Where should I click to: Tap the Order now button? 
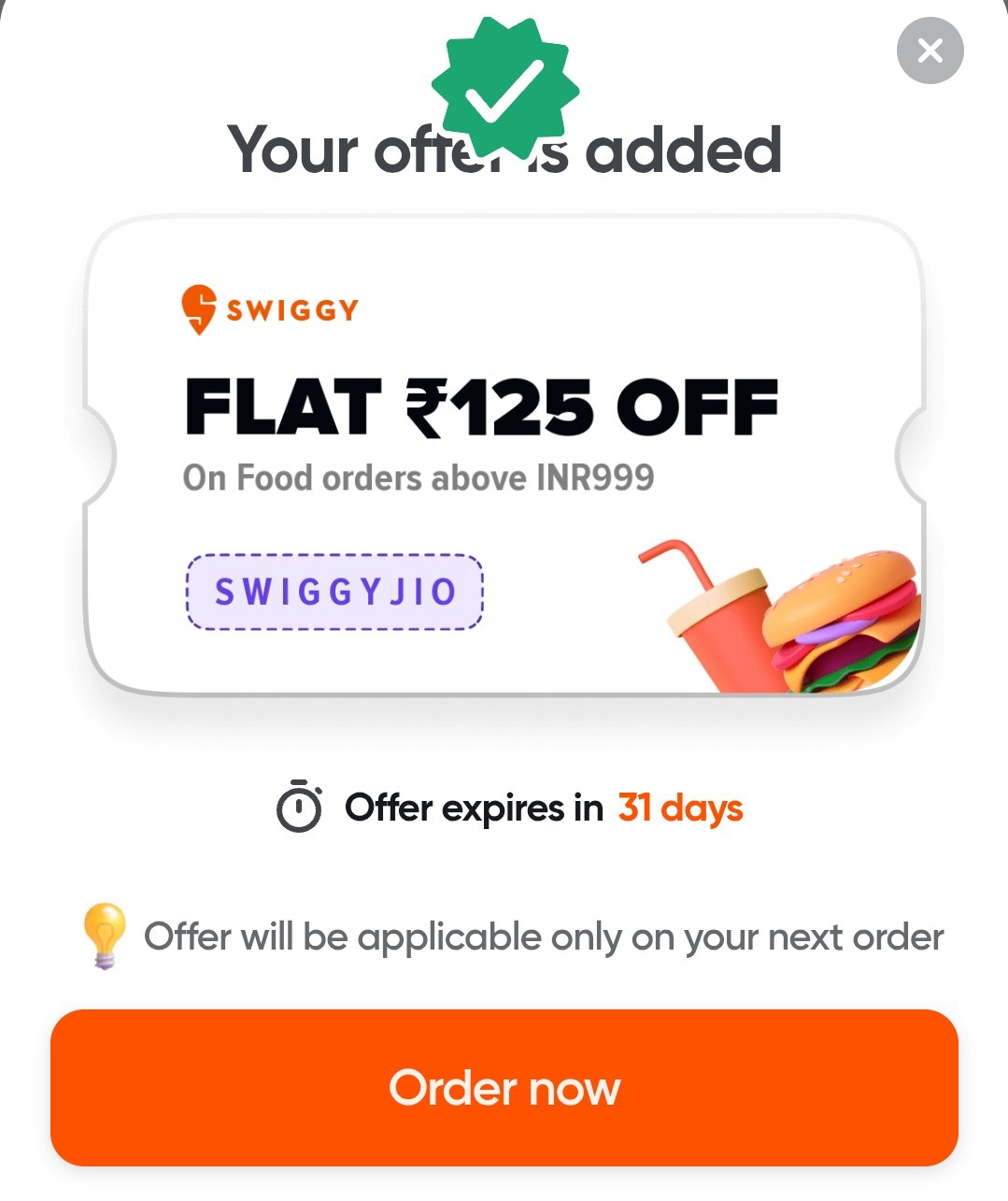504,1087
